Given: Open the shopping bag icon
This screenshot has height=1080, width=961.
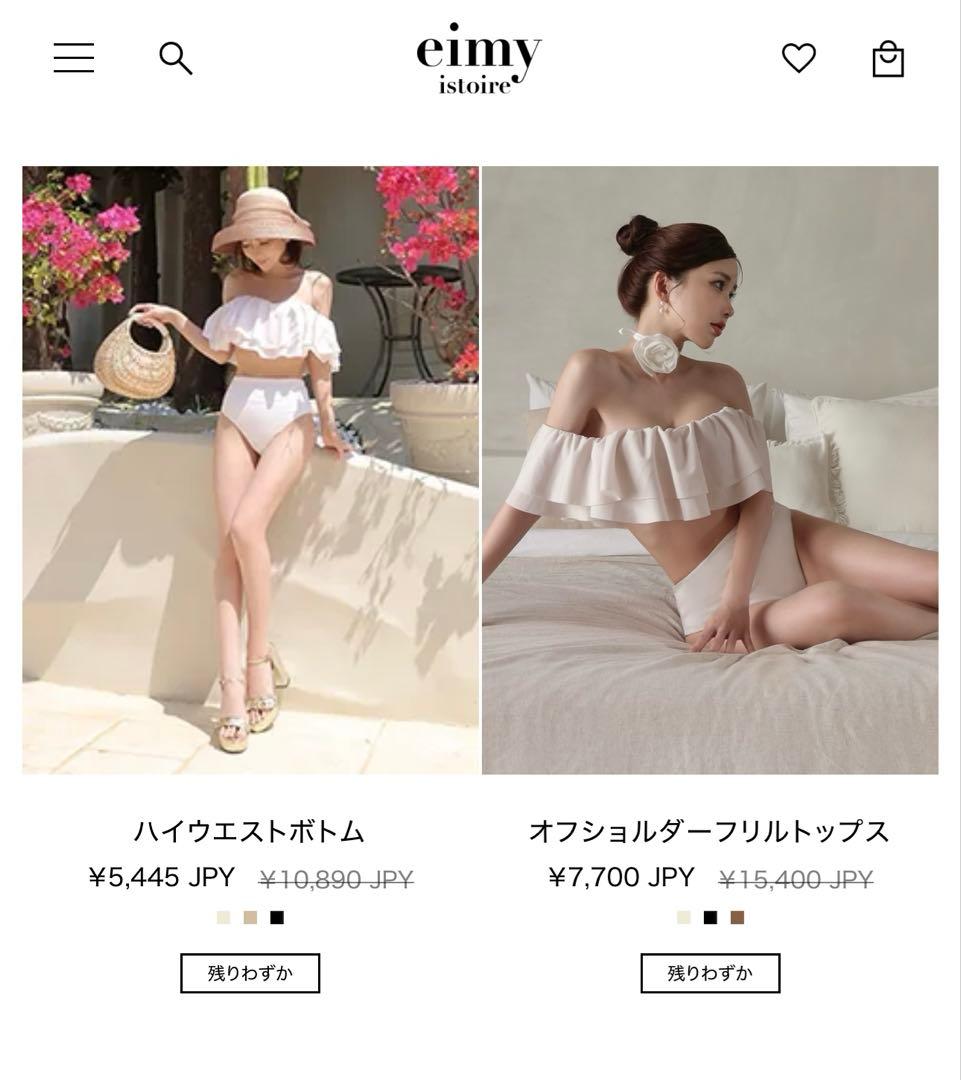Looking at the screenshot, I should coord(888,58).
